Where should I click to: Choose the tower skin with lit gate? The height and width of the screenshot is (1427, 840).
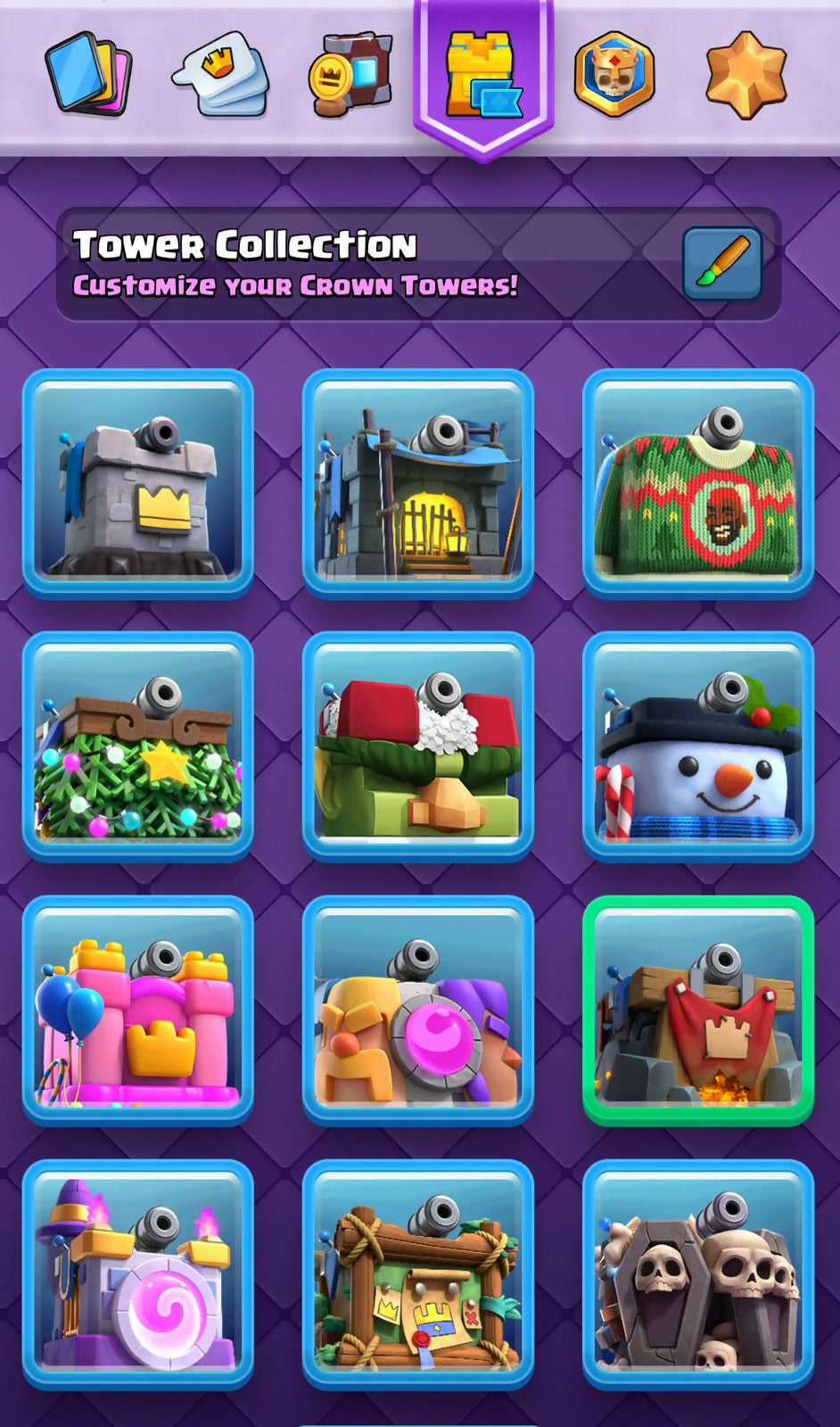pos(418,483)
